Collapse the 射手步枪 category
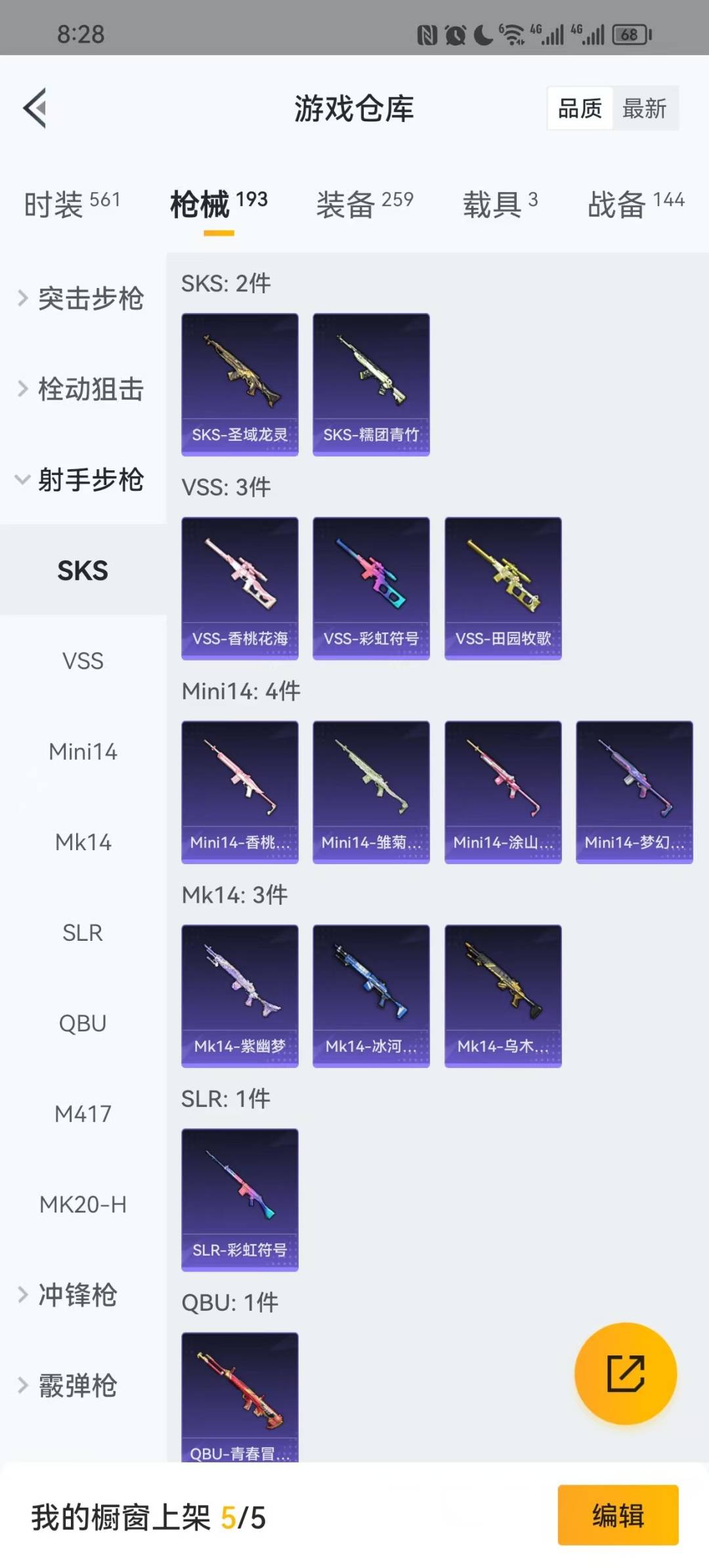 point(83,480)
